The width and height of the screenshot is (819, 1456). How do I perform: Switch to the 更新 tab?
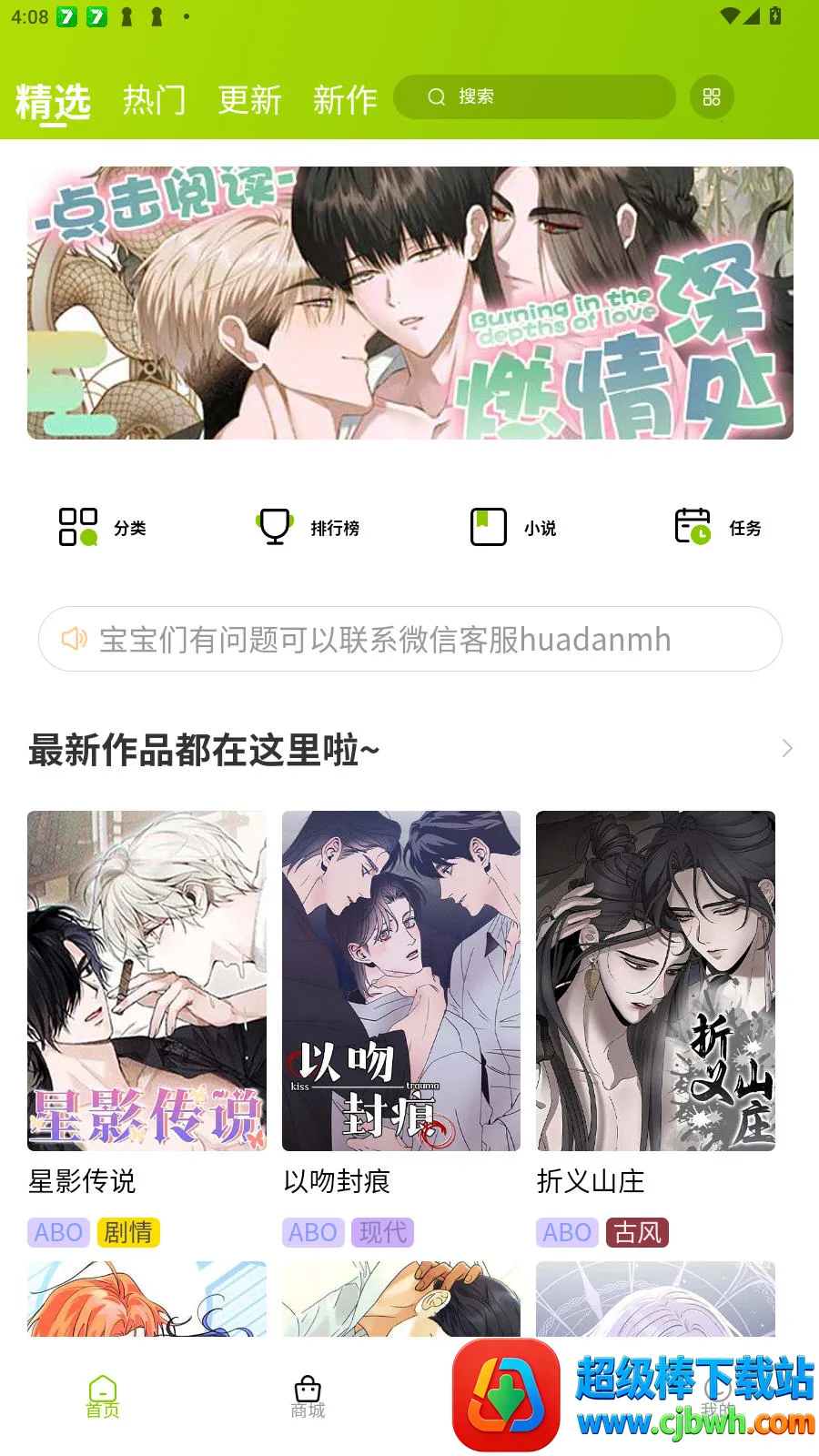[x=249, y=99]
